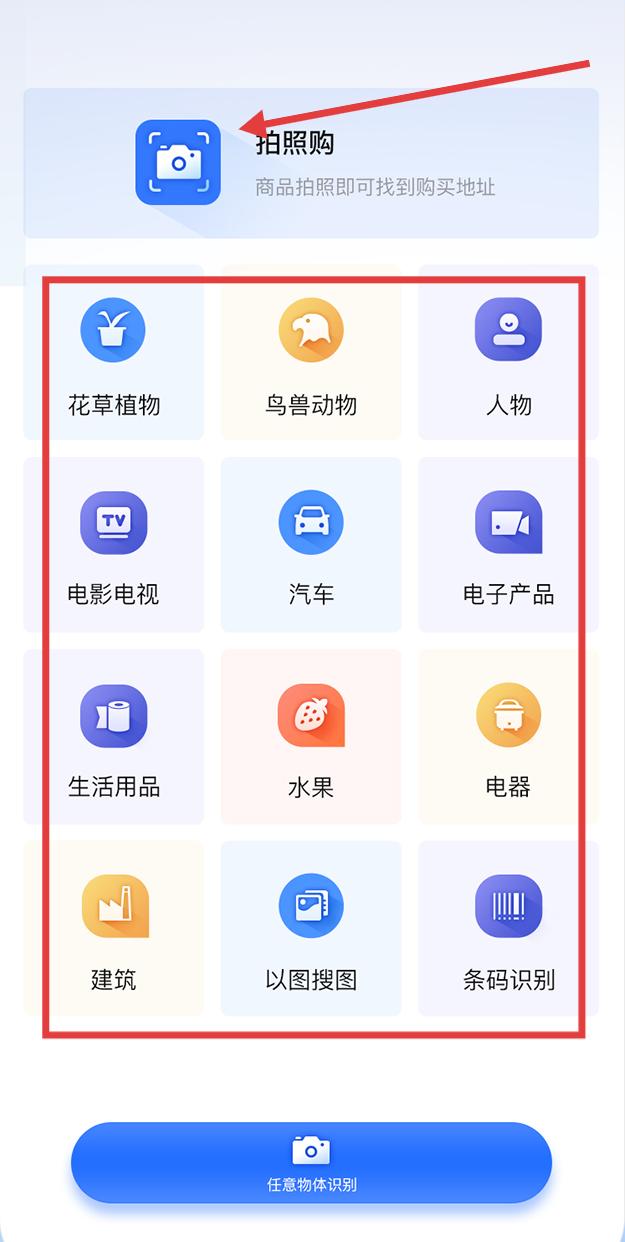Open the 拍照购 photo shopping card
This screenshot has height=1242, width=625.
[310, 163]
